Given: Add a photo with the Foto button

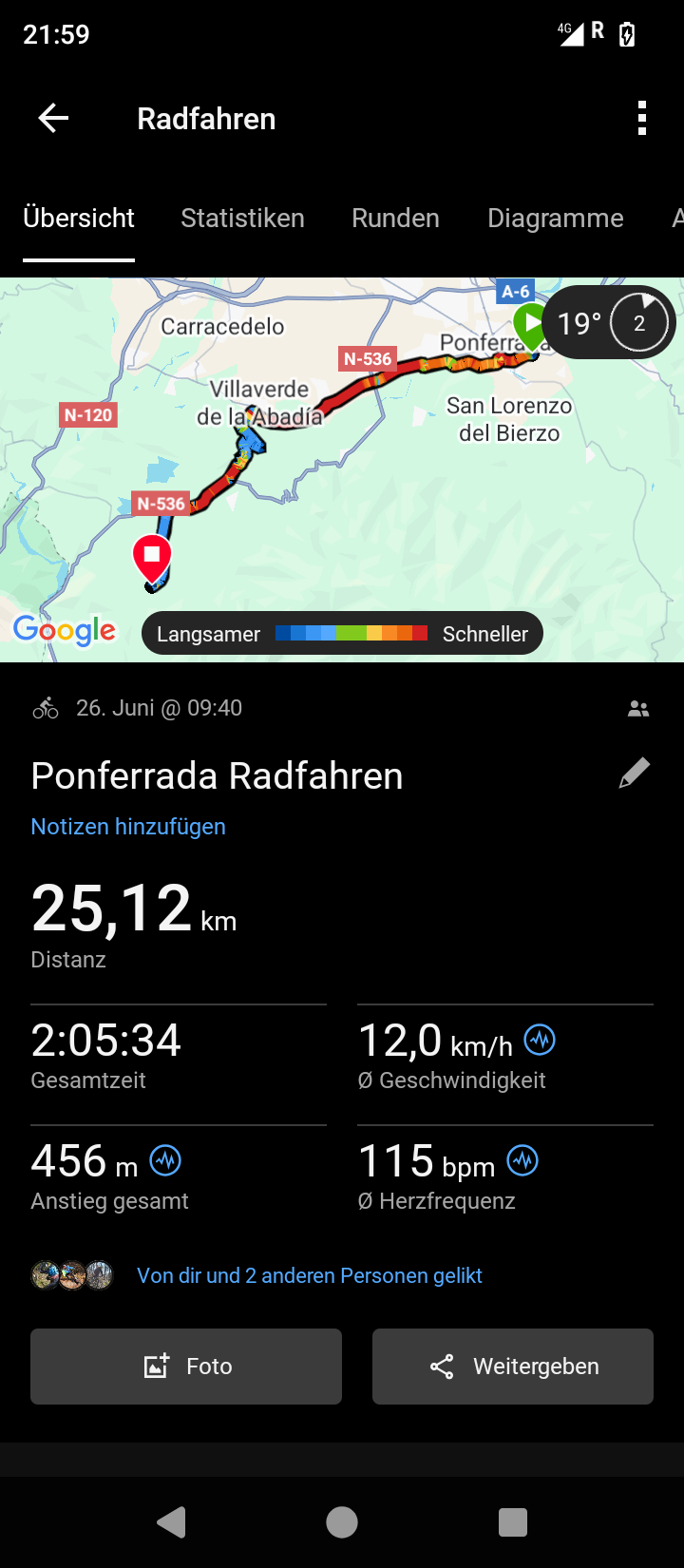Looking at the screenshot, I should point(186,1367).
